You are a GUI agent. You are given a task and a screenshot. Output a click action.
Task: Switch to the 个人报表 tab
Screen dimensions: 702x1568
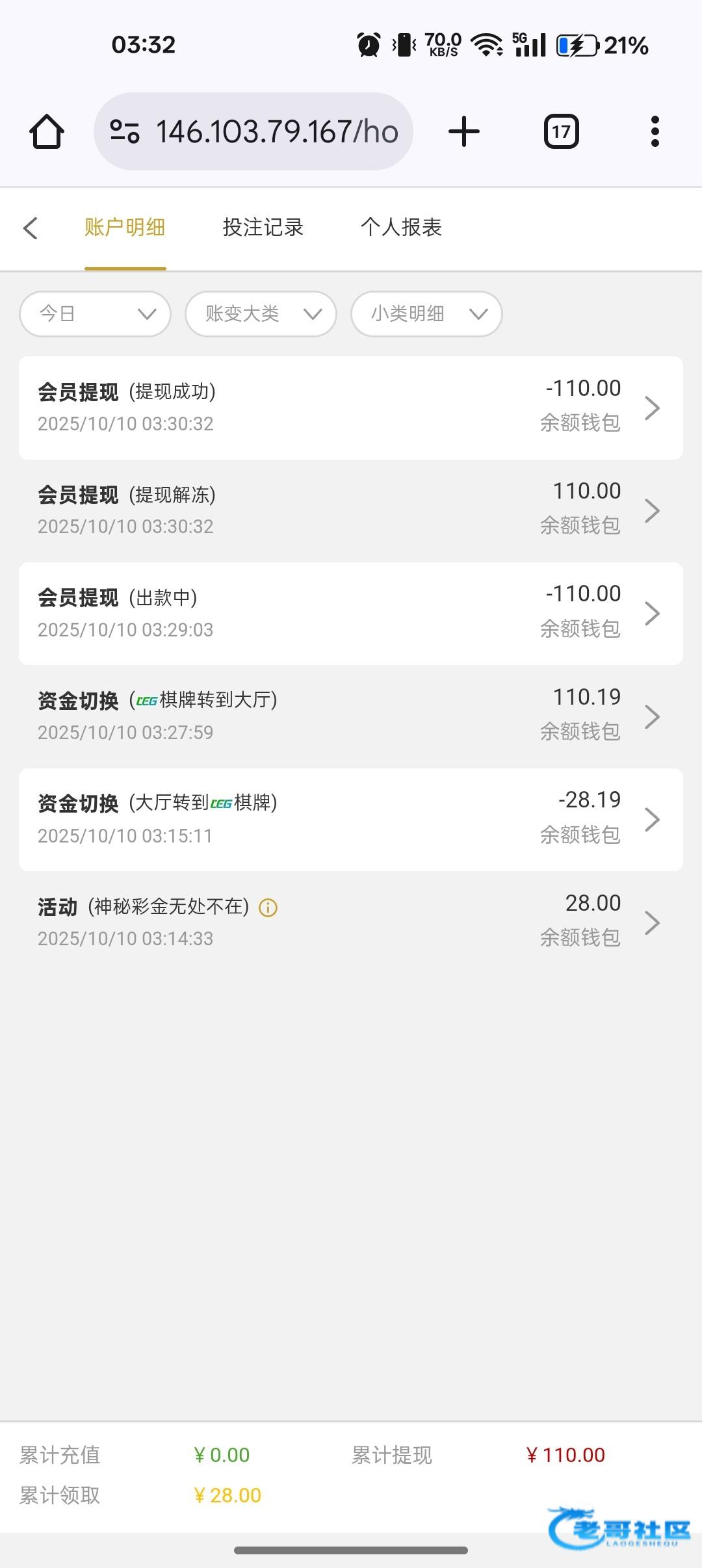click(401, 228)
